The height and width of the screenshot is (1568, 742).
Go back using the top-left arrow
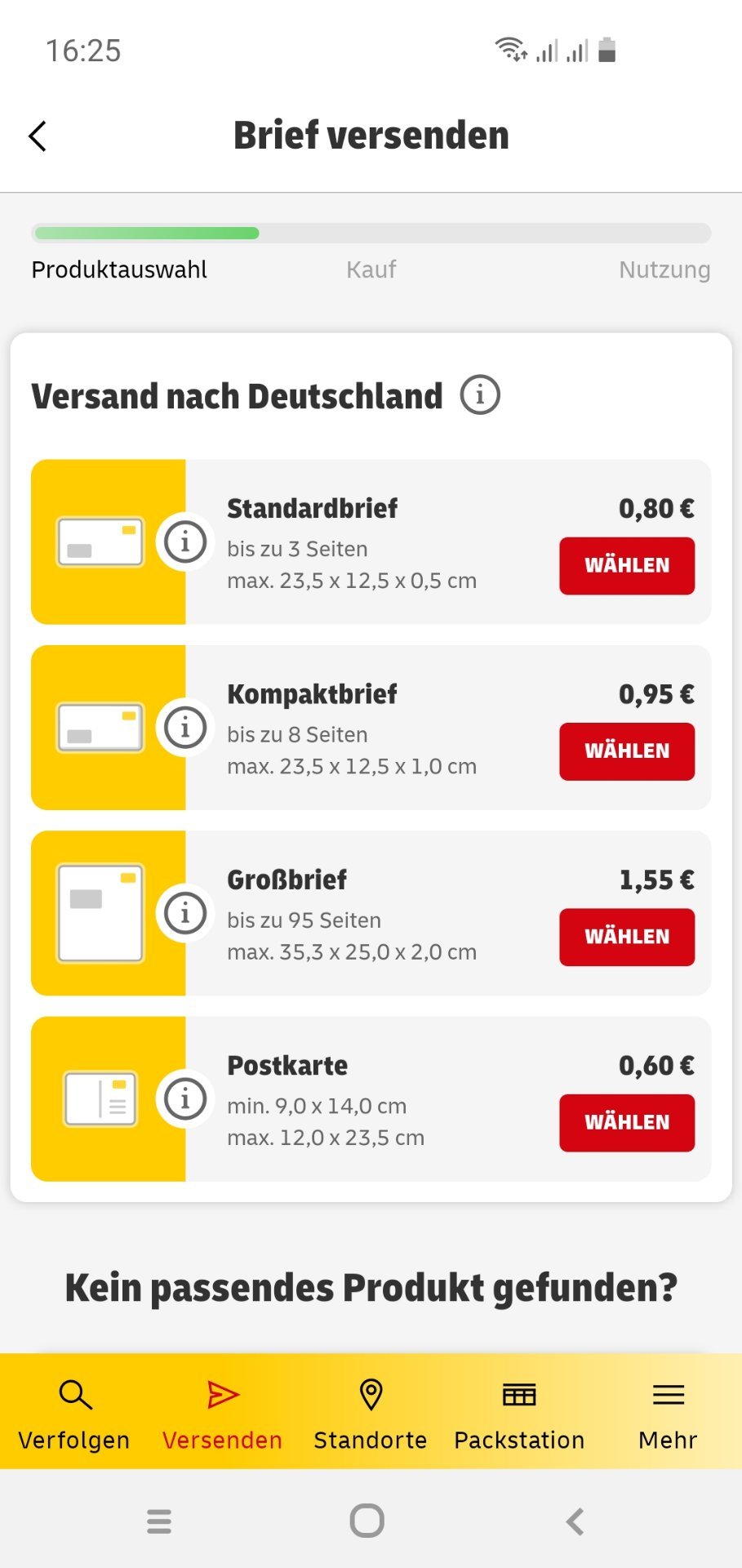click(38, 136)
